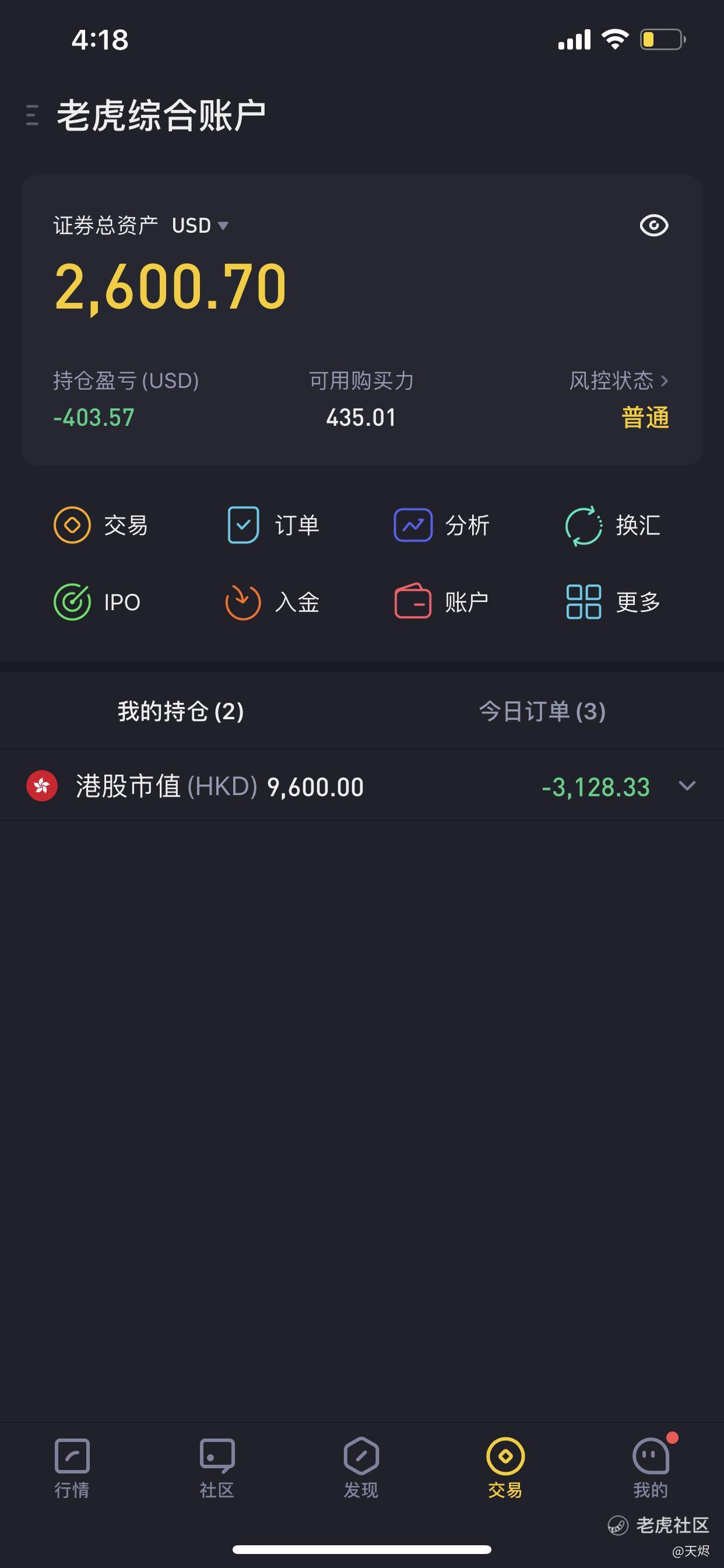This screenshot has height=1568, width=724.
Task: Open the 分析 analysis shortcut
Action: pyautogui.click(x=442, y=524)
